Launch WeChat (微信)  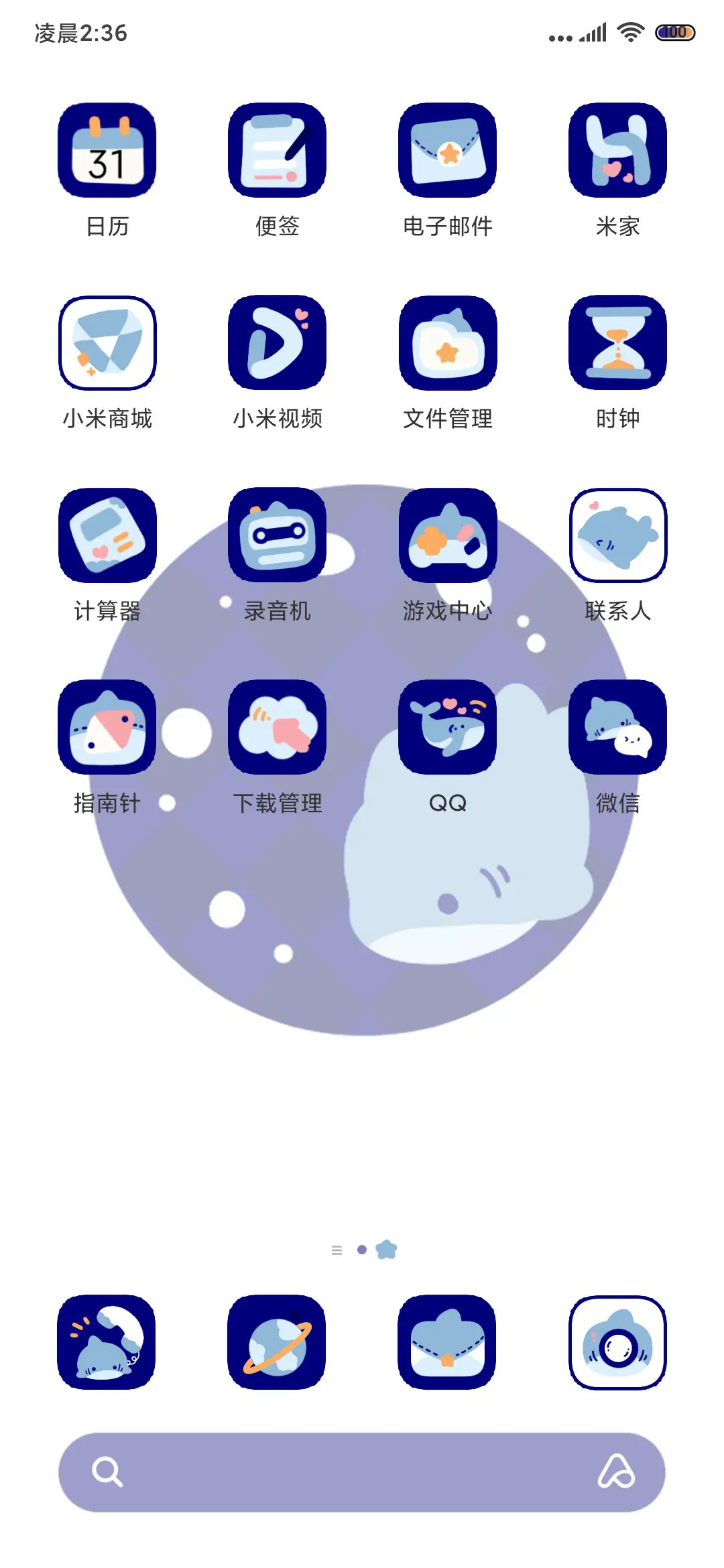click(x=617, y=730)
